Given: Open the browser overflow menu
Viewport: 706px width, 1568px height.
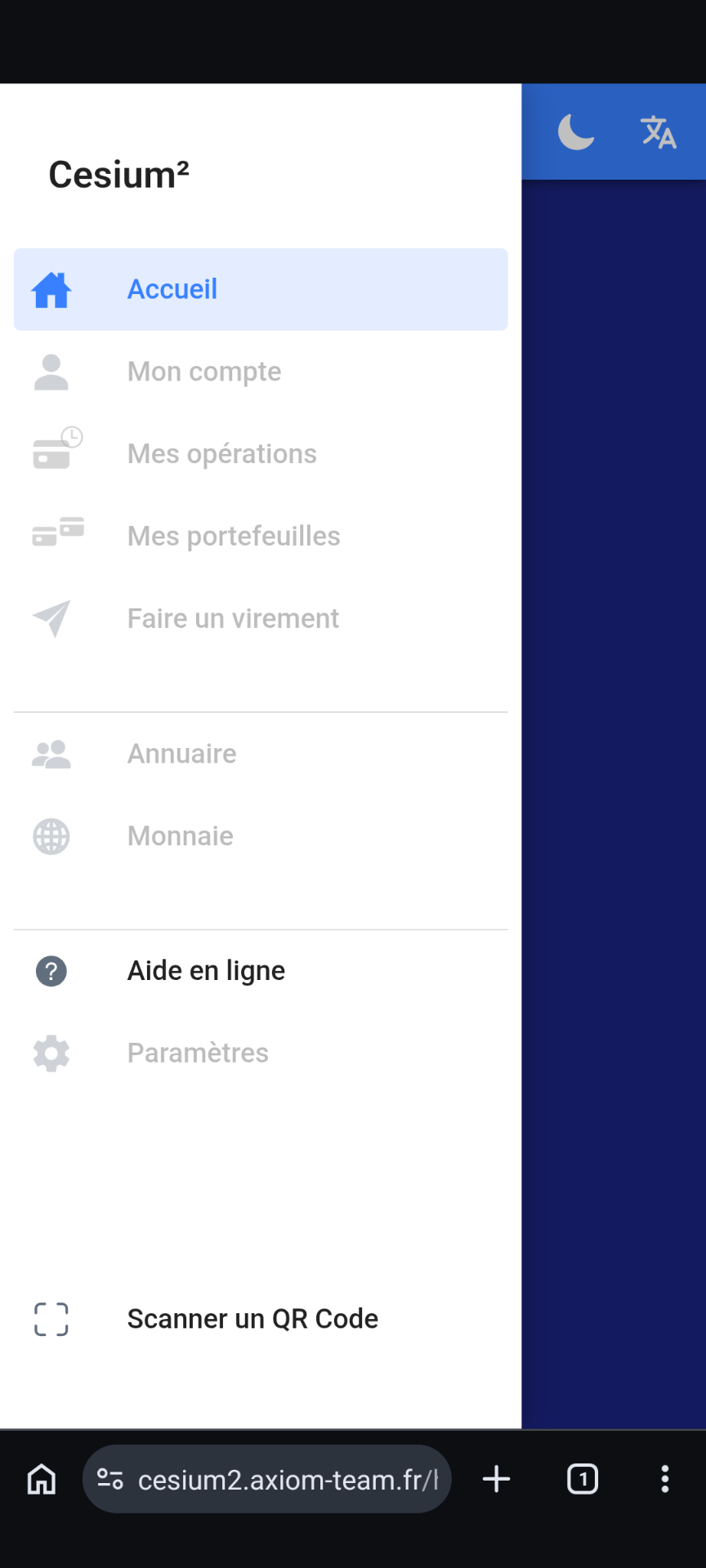Looking at the screenshot, I should pos(665,1479).
